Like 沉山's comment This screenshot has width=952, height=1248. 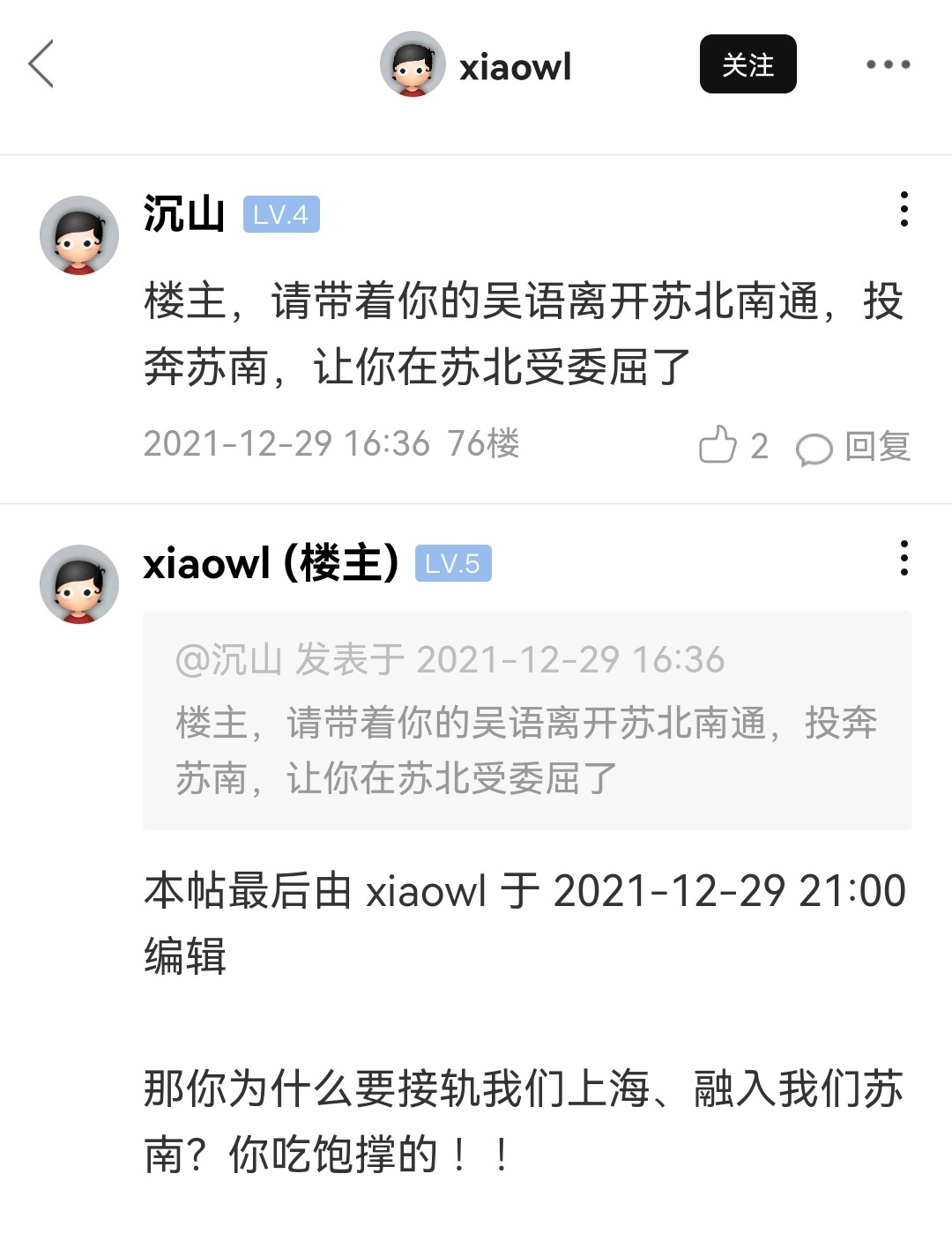tap(718, 445)
